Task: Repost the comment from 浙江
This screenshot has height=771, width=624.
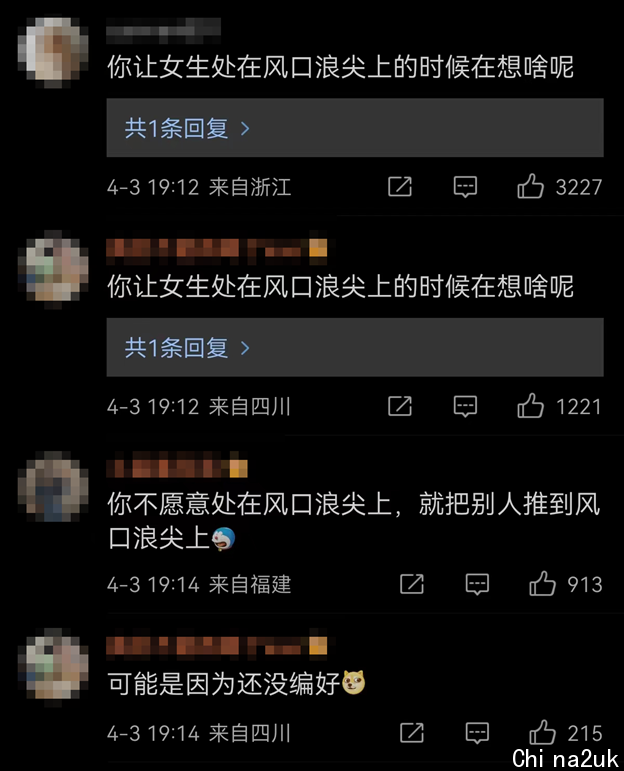Action: pos(400,186)
